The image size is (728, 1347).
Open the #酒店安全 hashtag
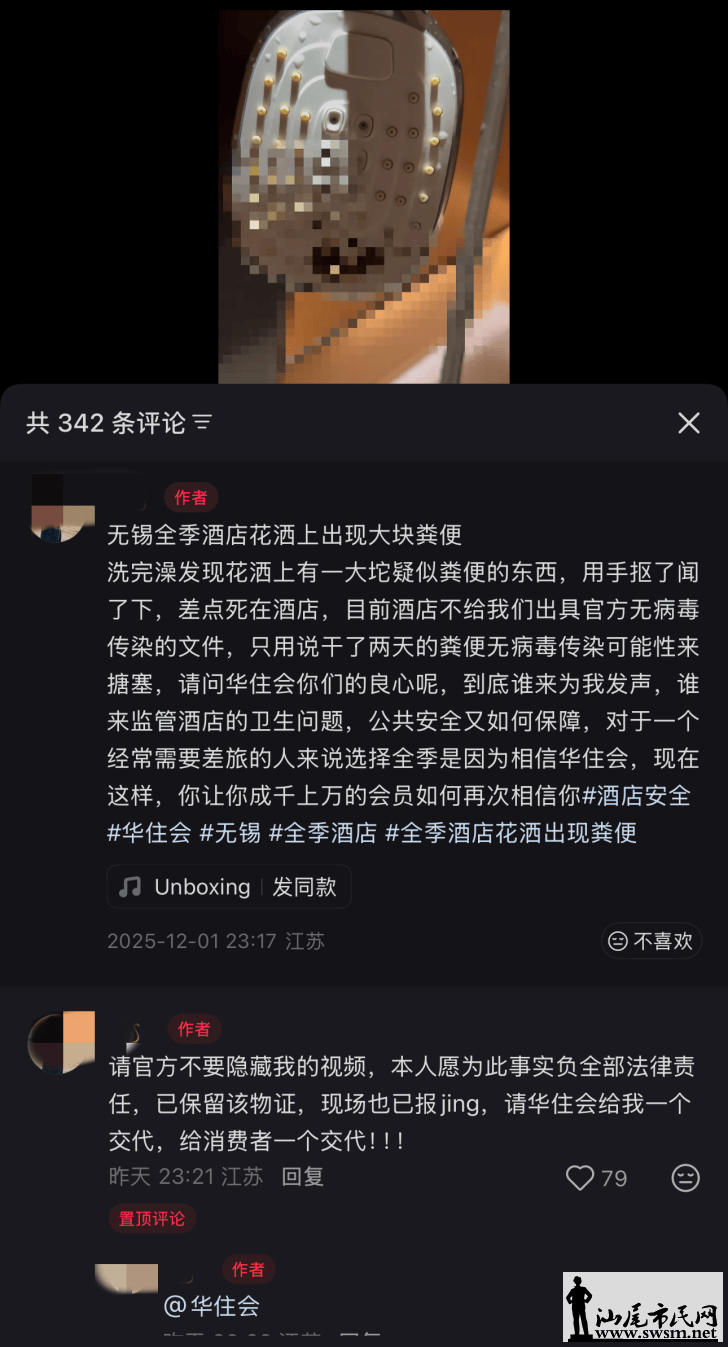pyautogui.click(x=636, y=794)
